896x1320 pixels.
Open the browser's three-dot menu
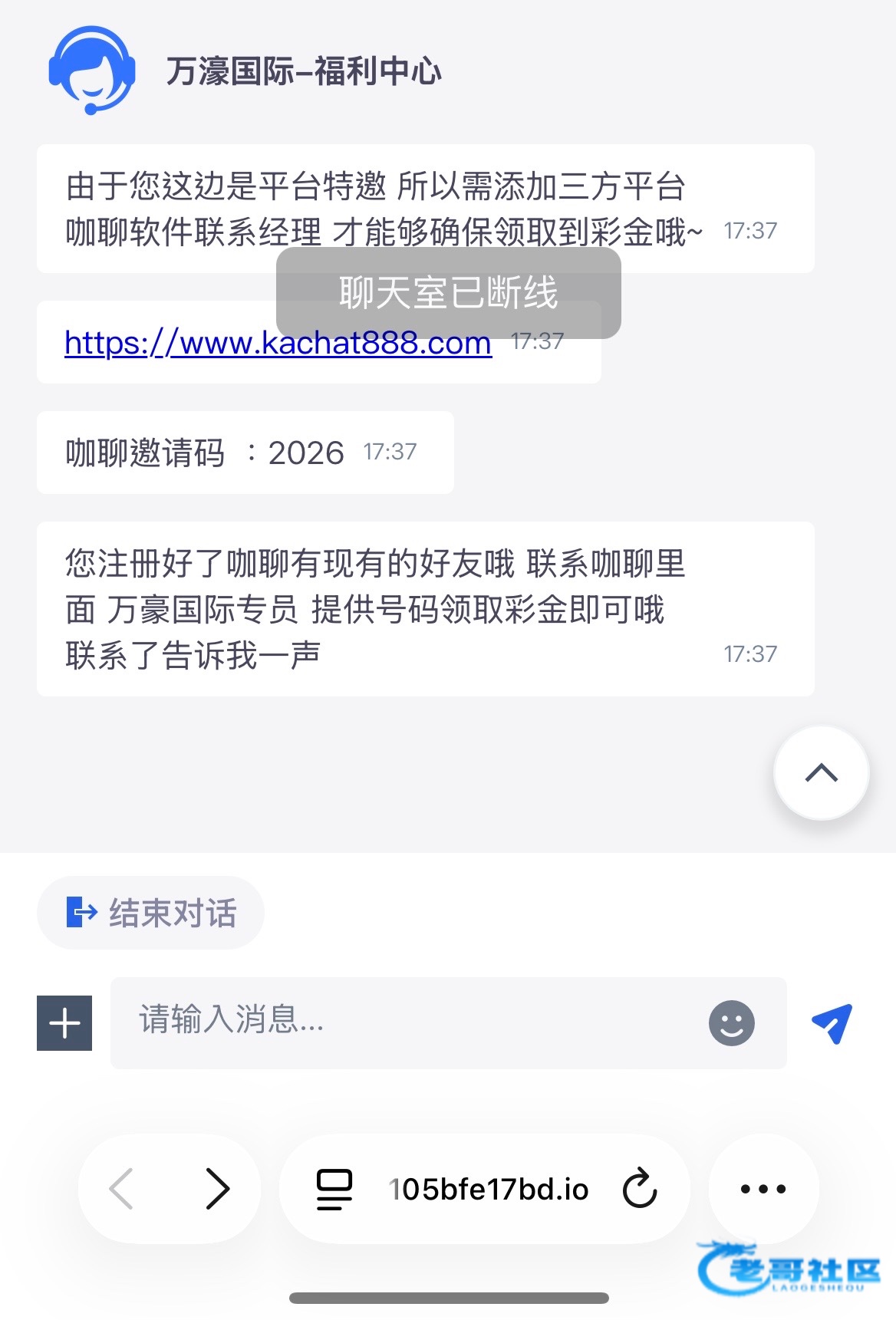763,1189
